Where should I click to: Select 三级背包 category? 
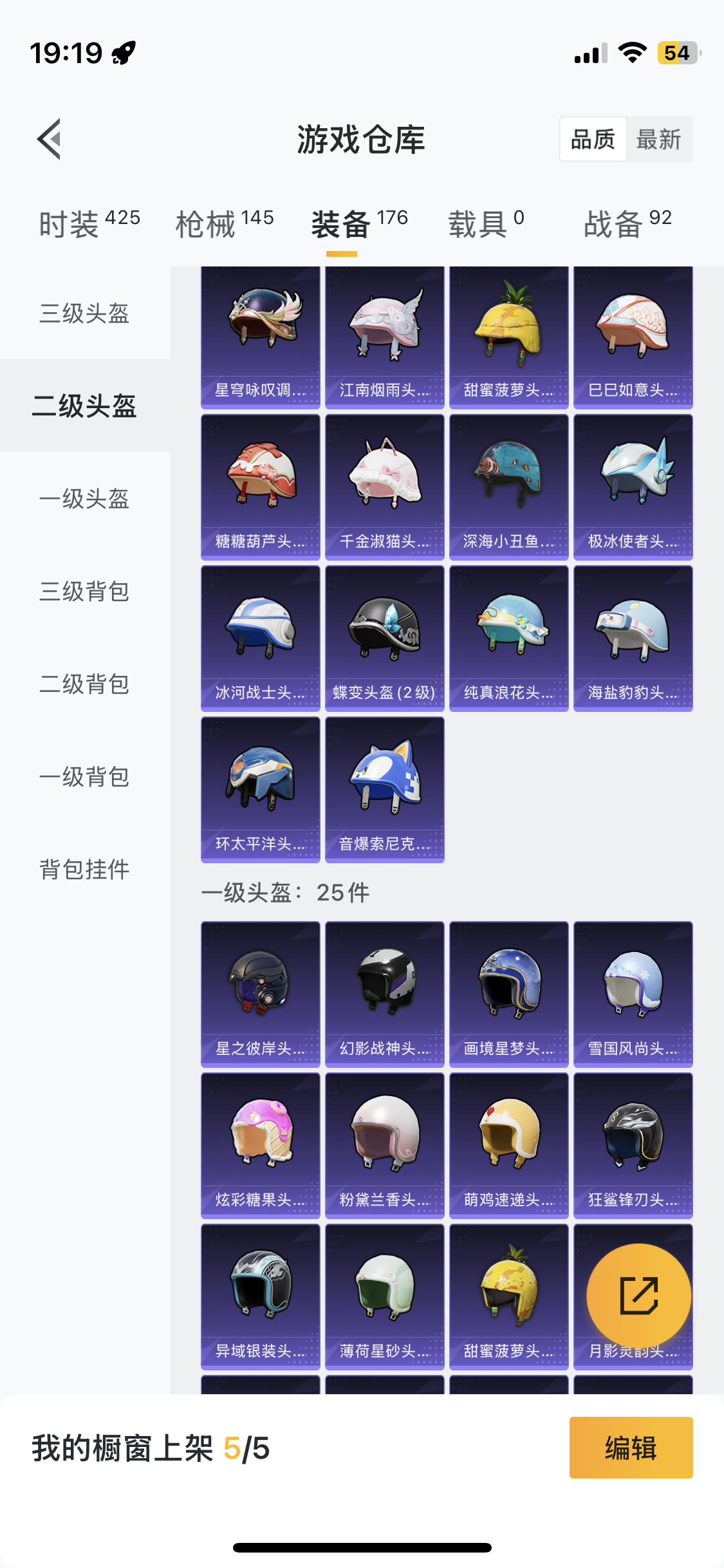pyautogui.click(x=84, y=592)
